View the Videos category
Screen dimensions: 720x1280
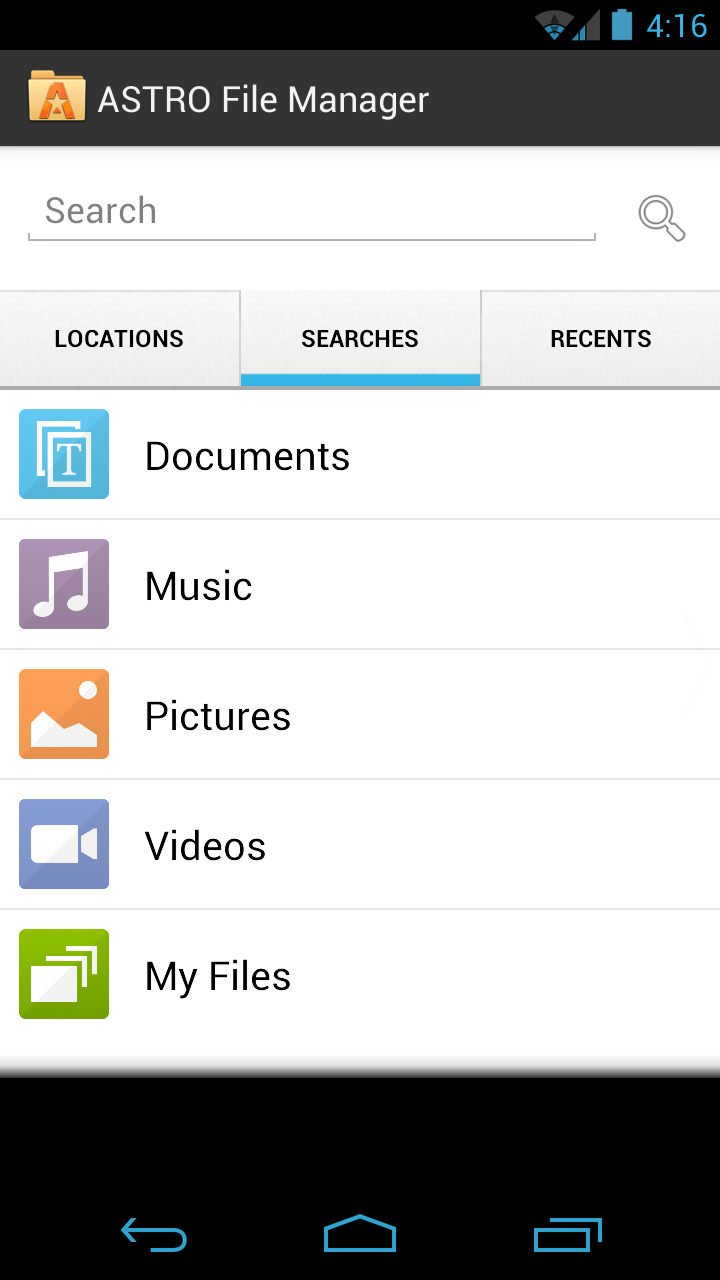pos(360,845)
